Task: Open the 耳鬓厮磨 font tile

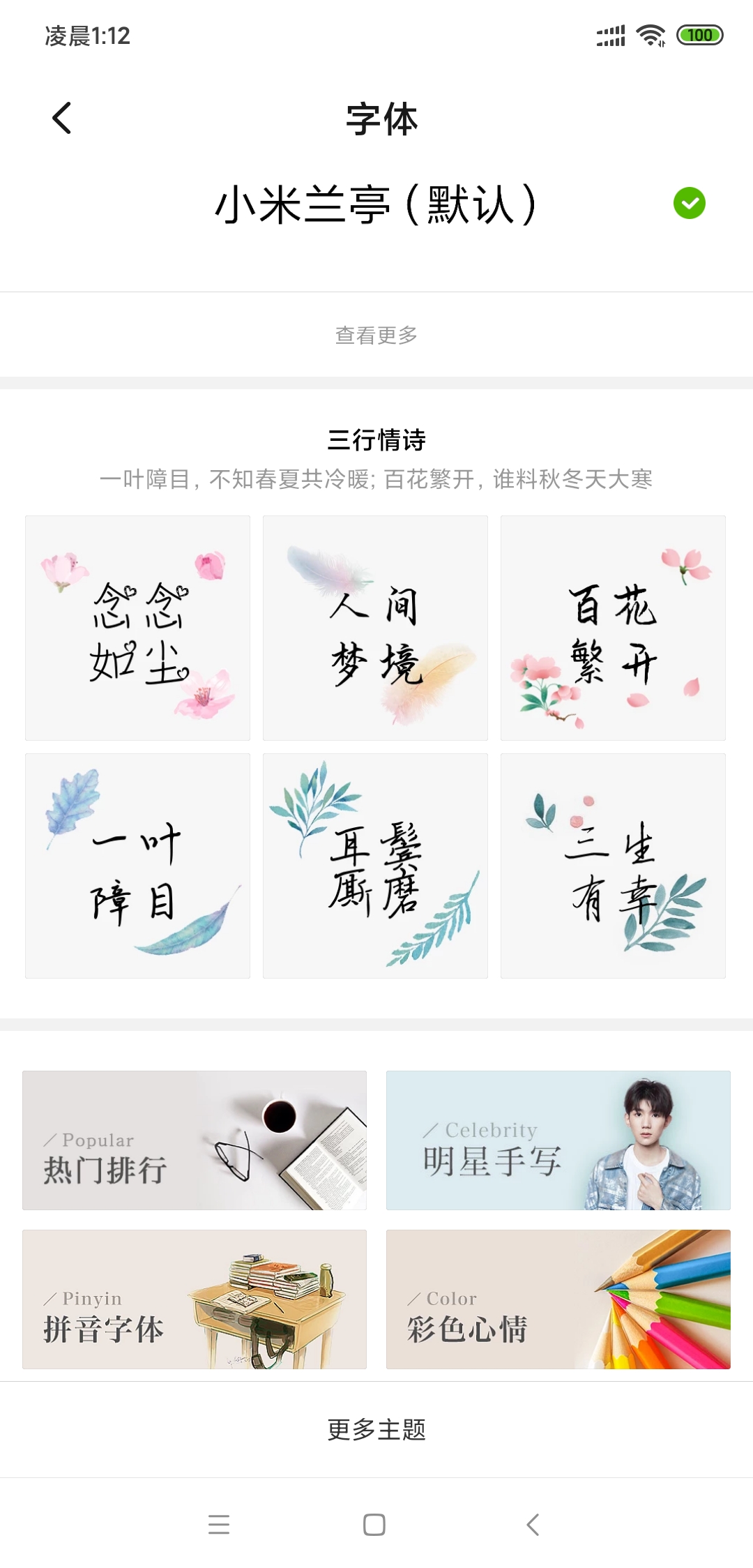Action: point(375,866)
